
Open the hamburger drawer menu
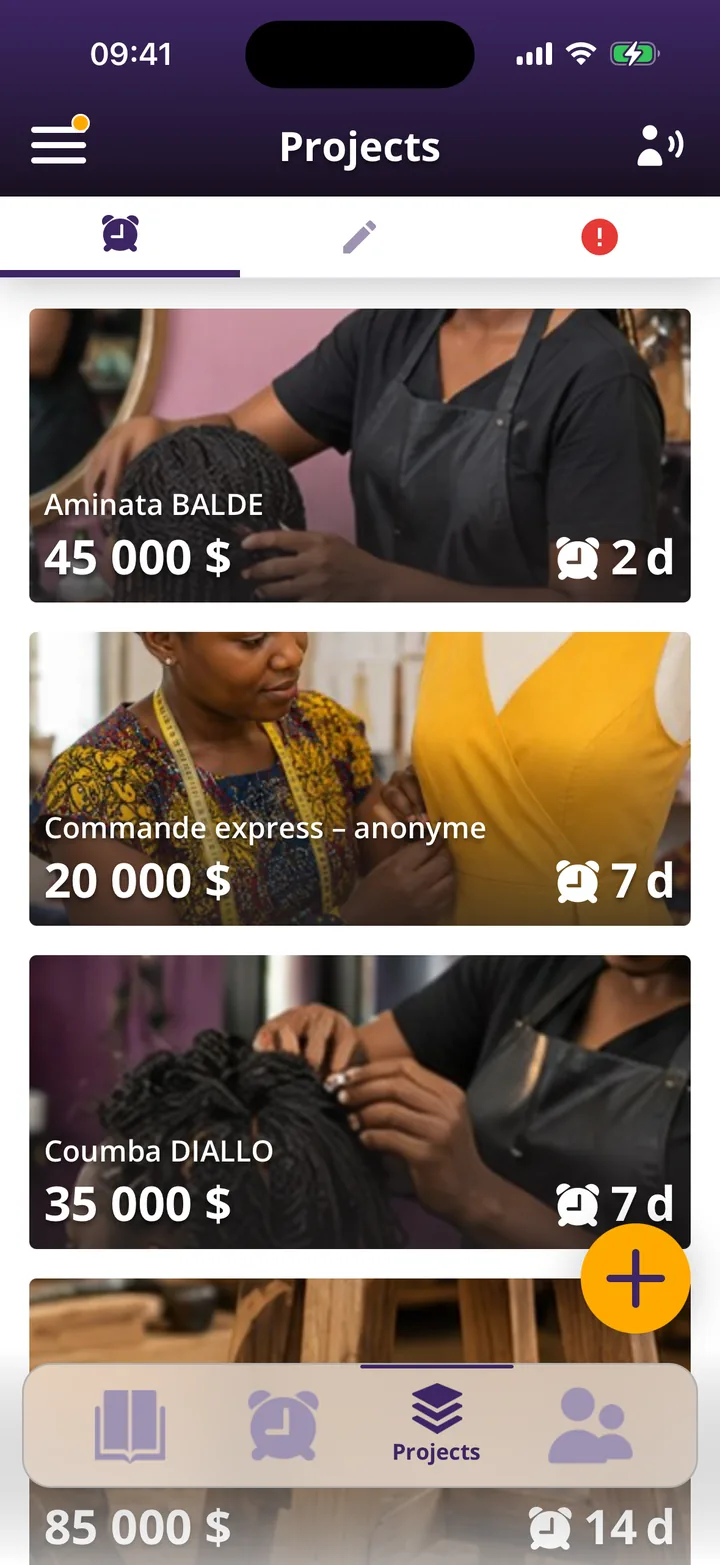click(59, 146)
